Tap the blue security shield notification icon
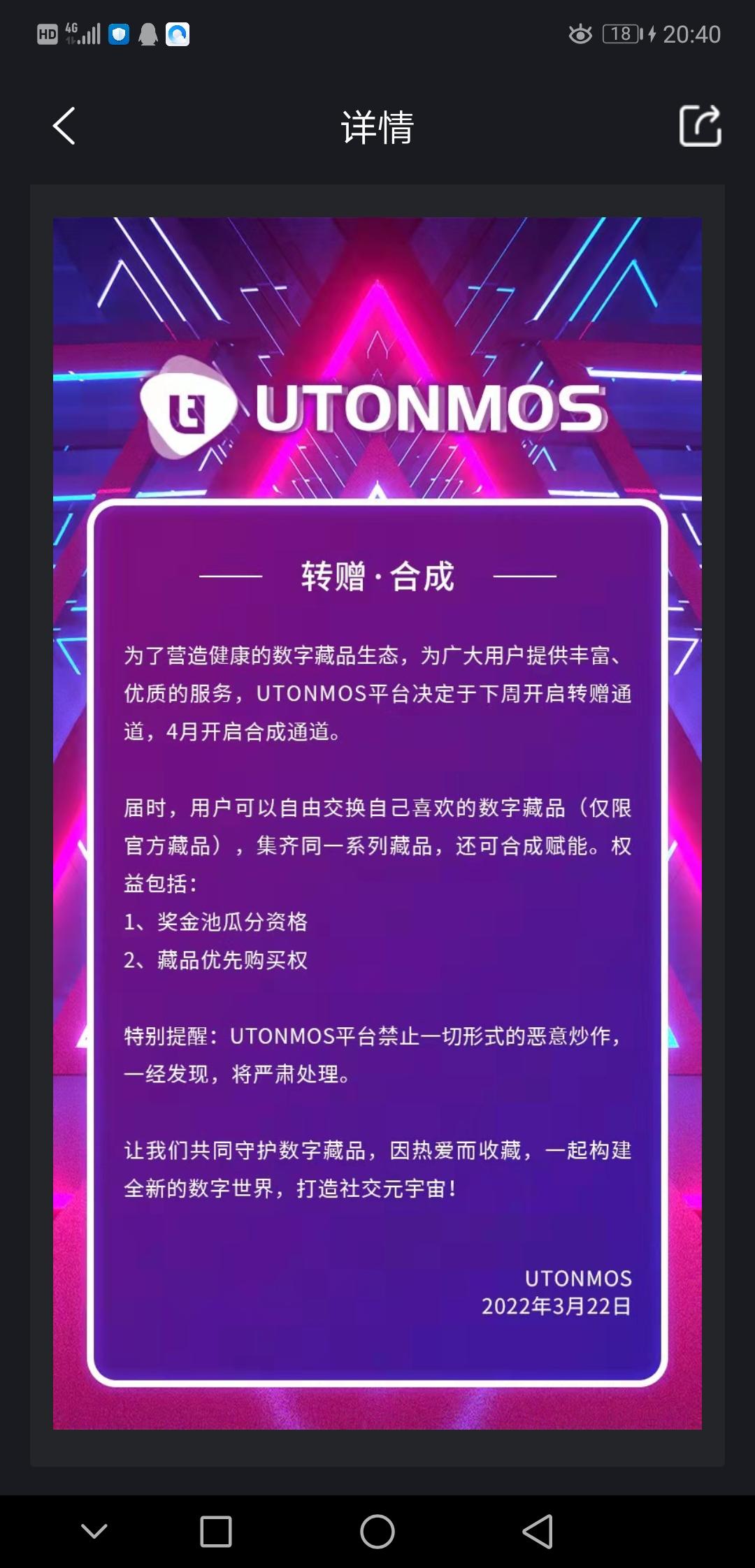The image size is (755, 1568). [117, 32]
